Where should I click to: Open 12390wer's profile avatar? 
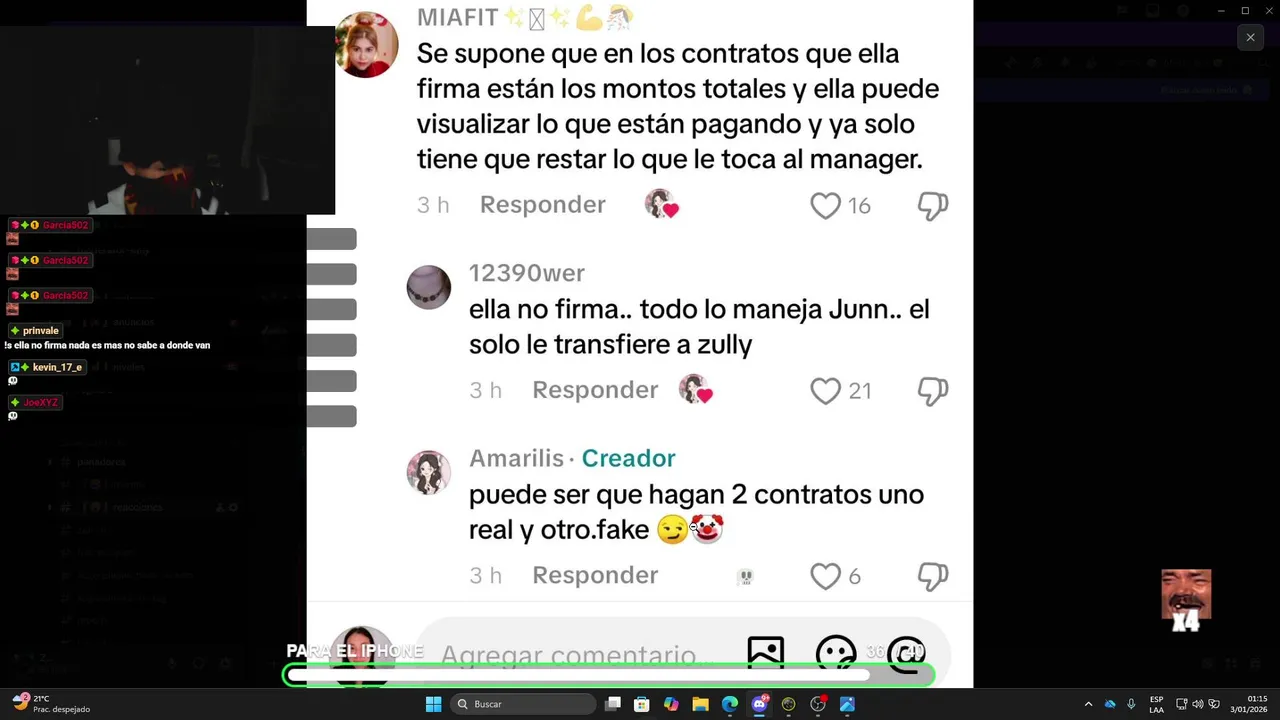429,287
